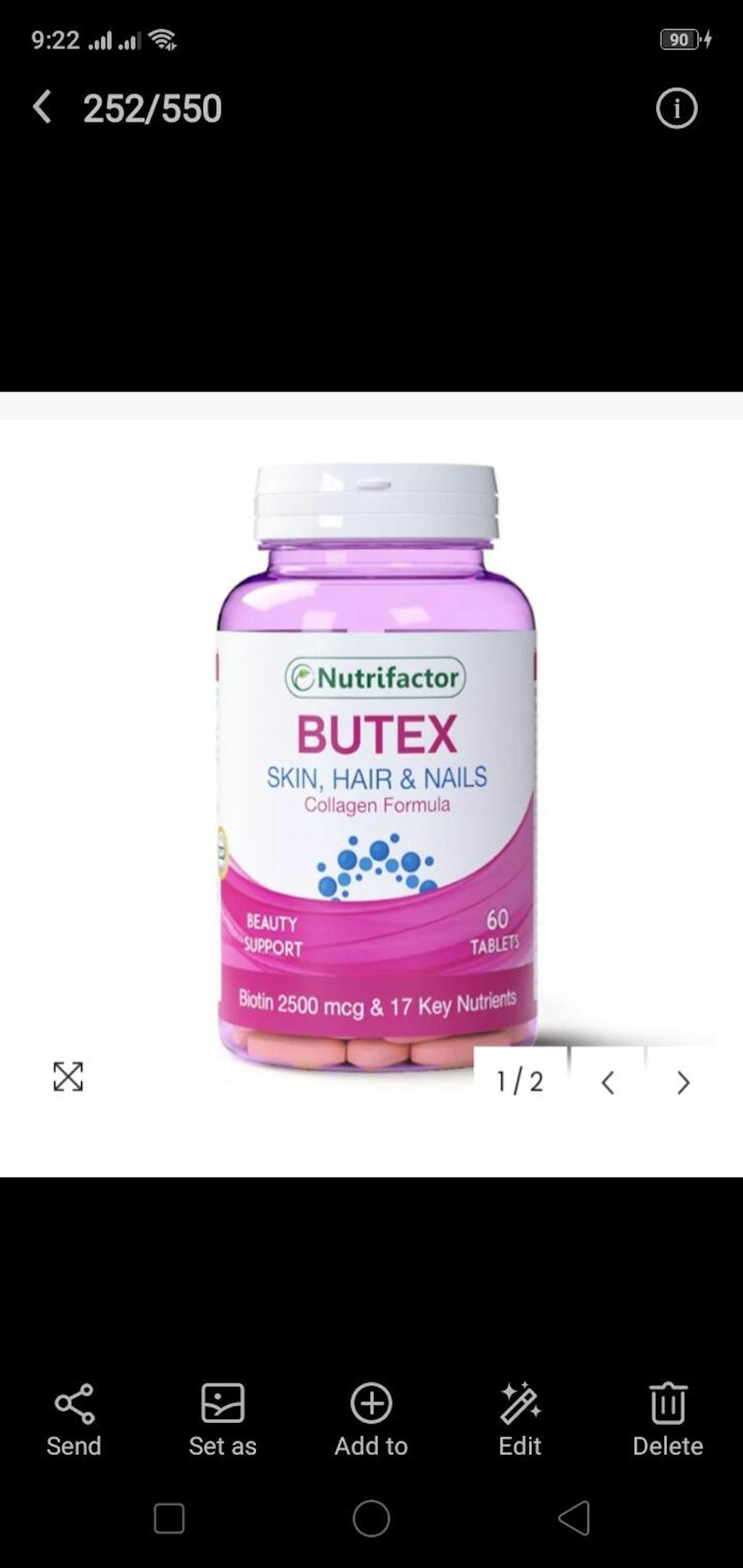Tap the system home button

click(371, 1518)
